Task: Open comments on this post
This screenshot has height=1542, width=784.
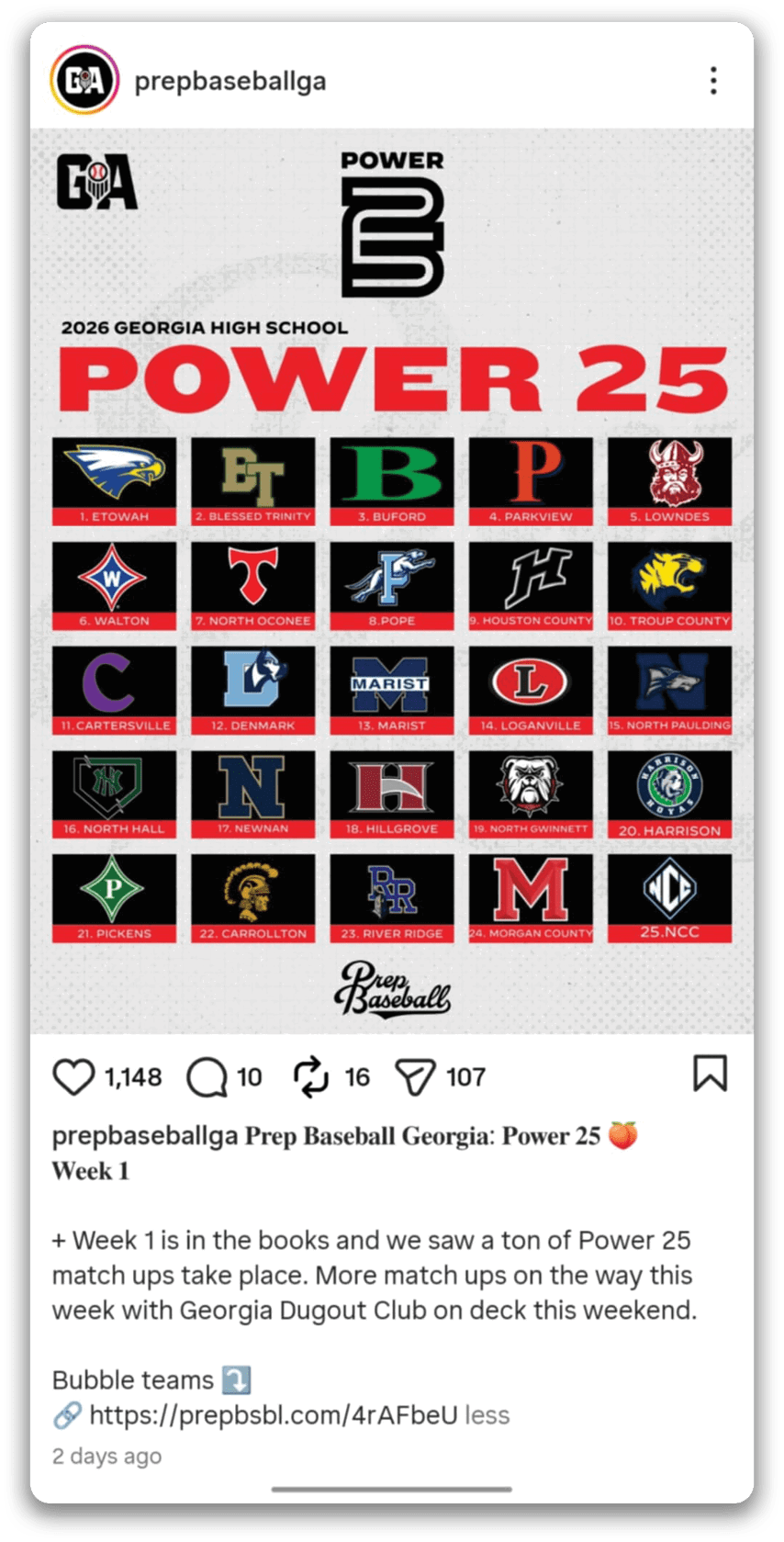Action: click(207, 1077)
